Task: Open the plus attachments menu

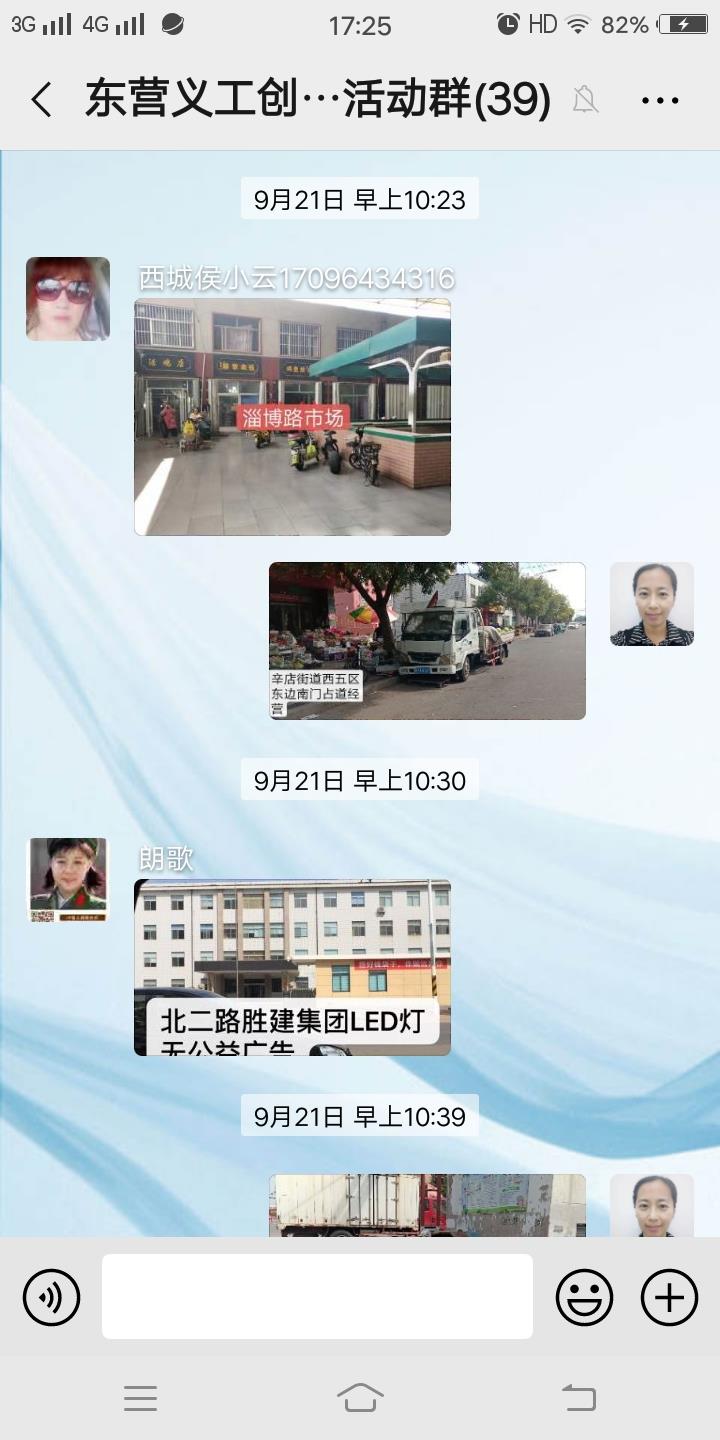Action: point(669,1297)
